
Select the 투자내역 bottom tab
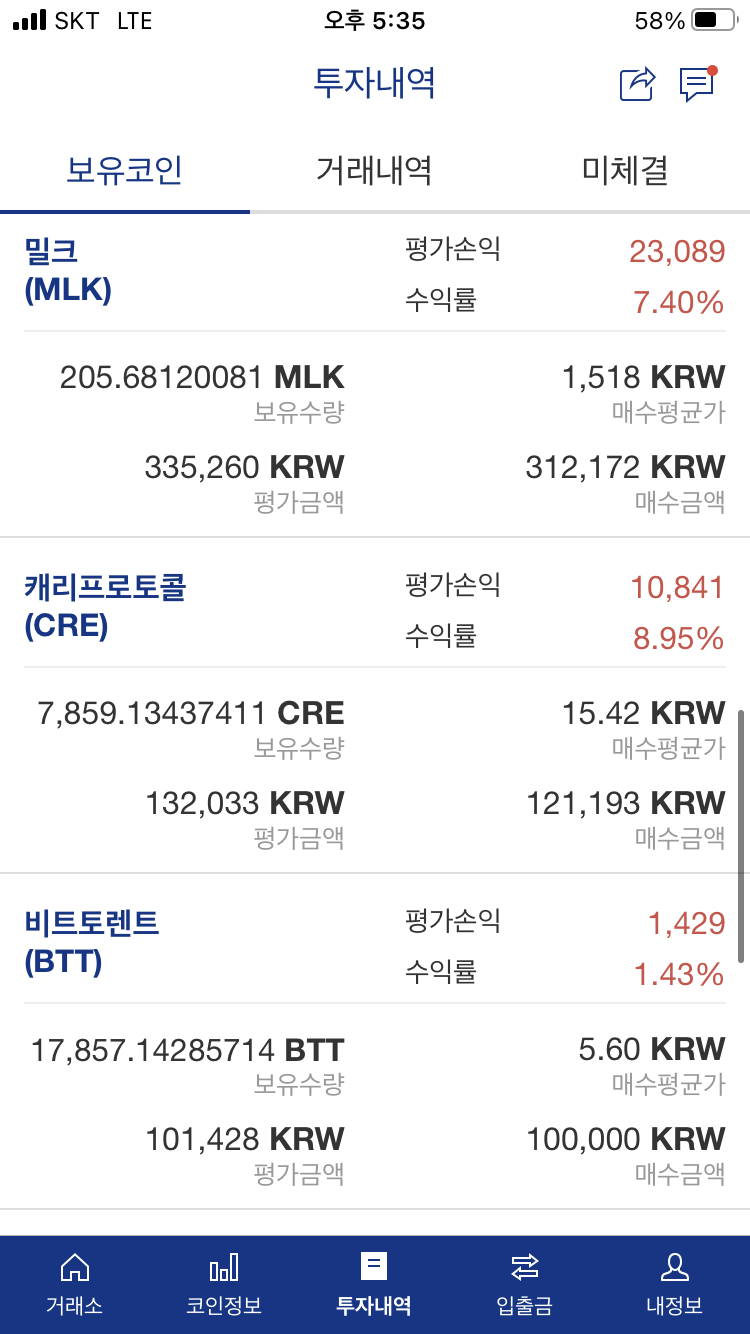374,1285
